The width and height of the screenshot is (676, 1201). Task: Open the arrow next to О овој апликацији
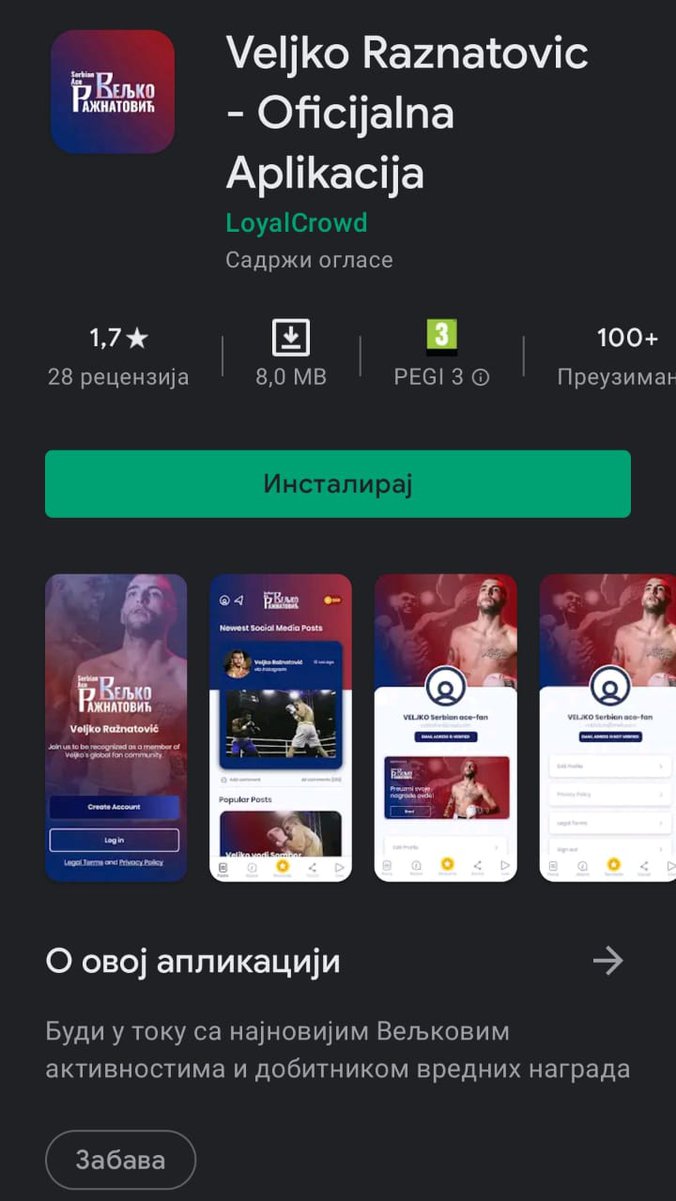(607, 961)
